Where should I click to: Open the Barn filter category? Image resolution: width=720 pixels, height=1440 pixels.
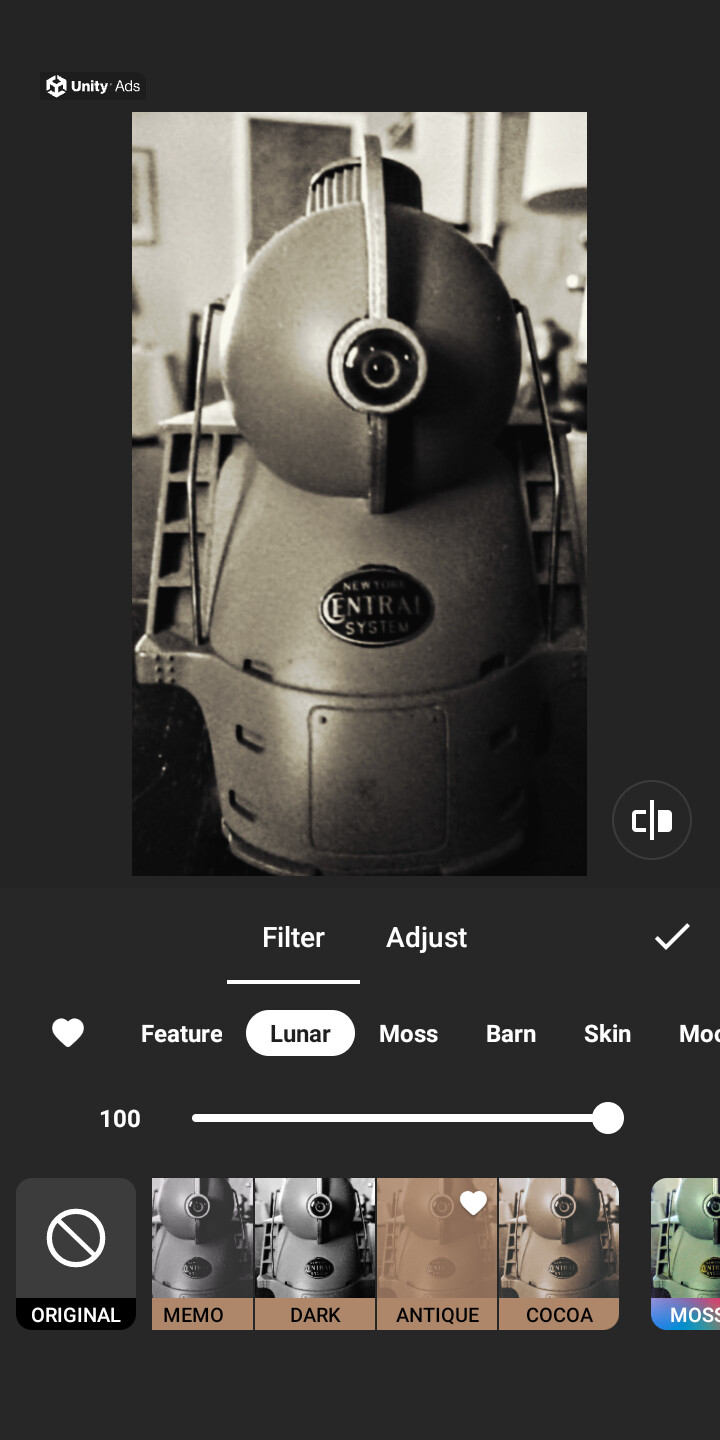(x=511, y=1034)
